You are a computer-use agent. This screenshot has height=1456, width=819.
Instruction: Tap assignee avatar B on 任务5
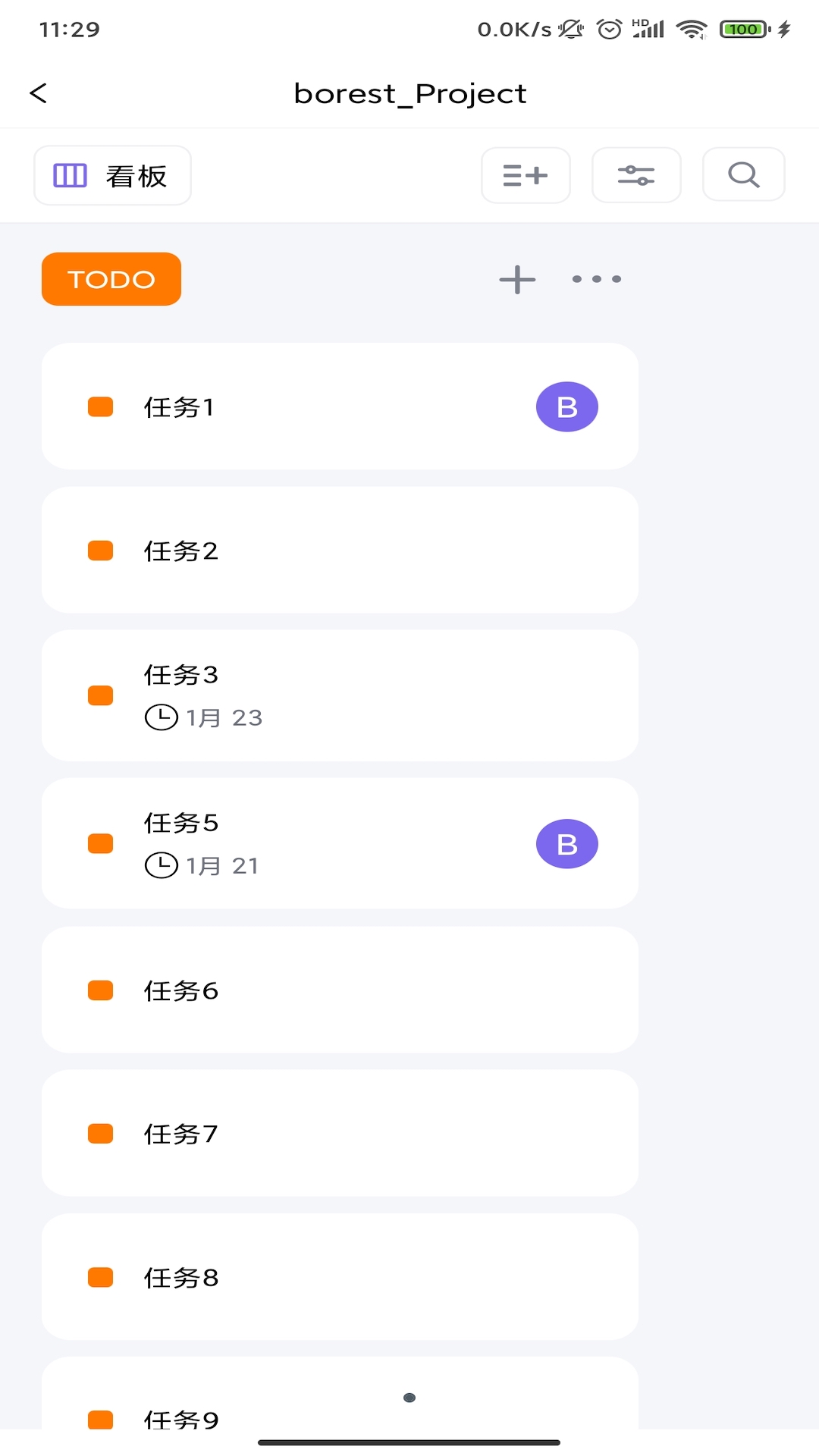coord(566,843)
